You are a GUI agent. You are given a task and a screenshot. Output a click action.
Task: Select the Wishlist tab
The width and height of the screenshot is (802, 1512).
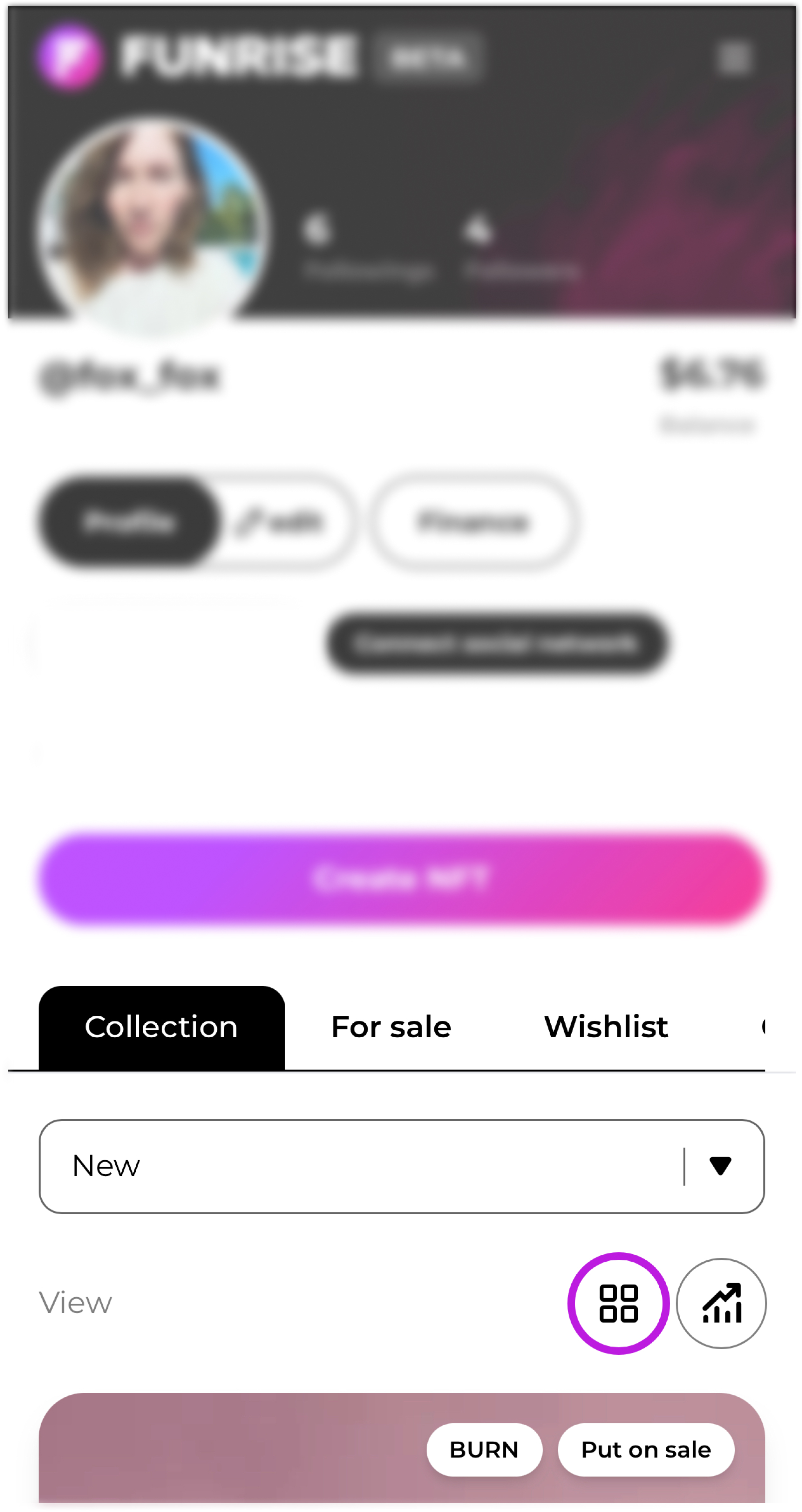[x=606, y=1027]
